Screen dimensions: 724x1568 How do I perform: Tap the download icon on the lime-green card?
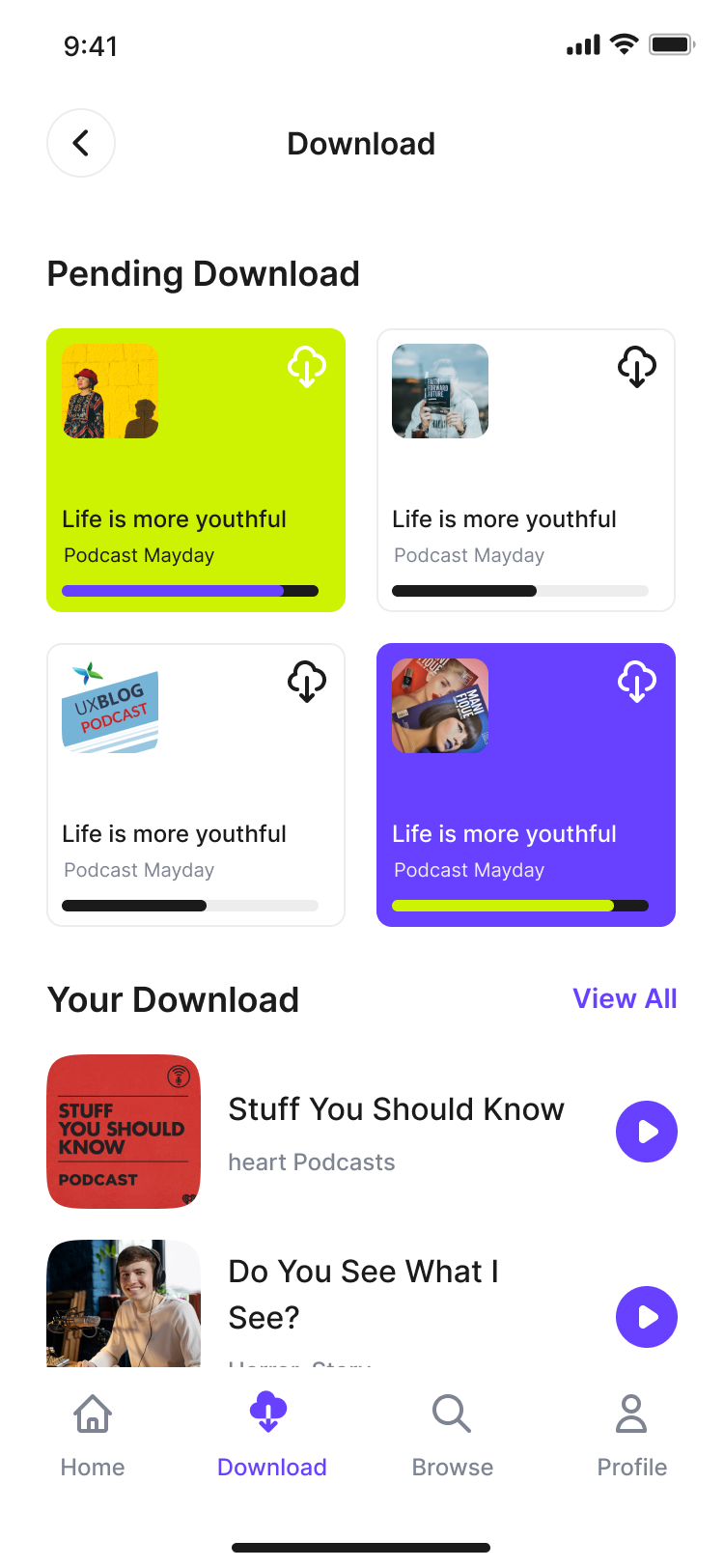click(x=307, y=367)
